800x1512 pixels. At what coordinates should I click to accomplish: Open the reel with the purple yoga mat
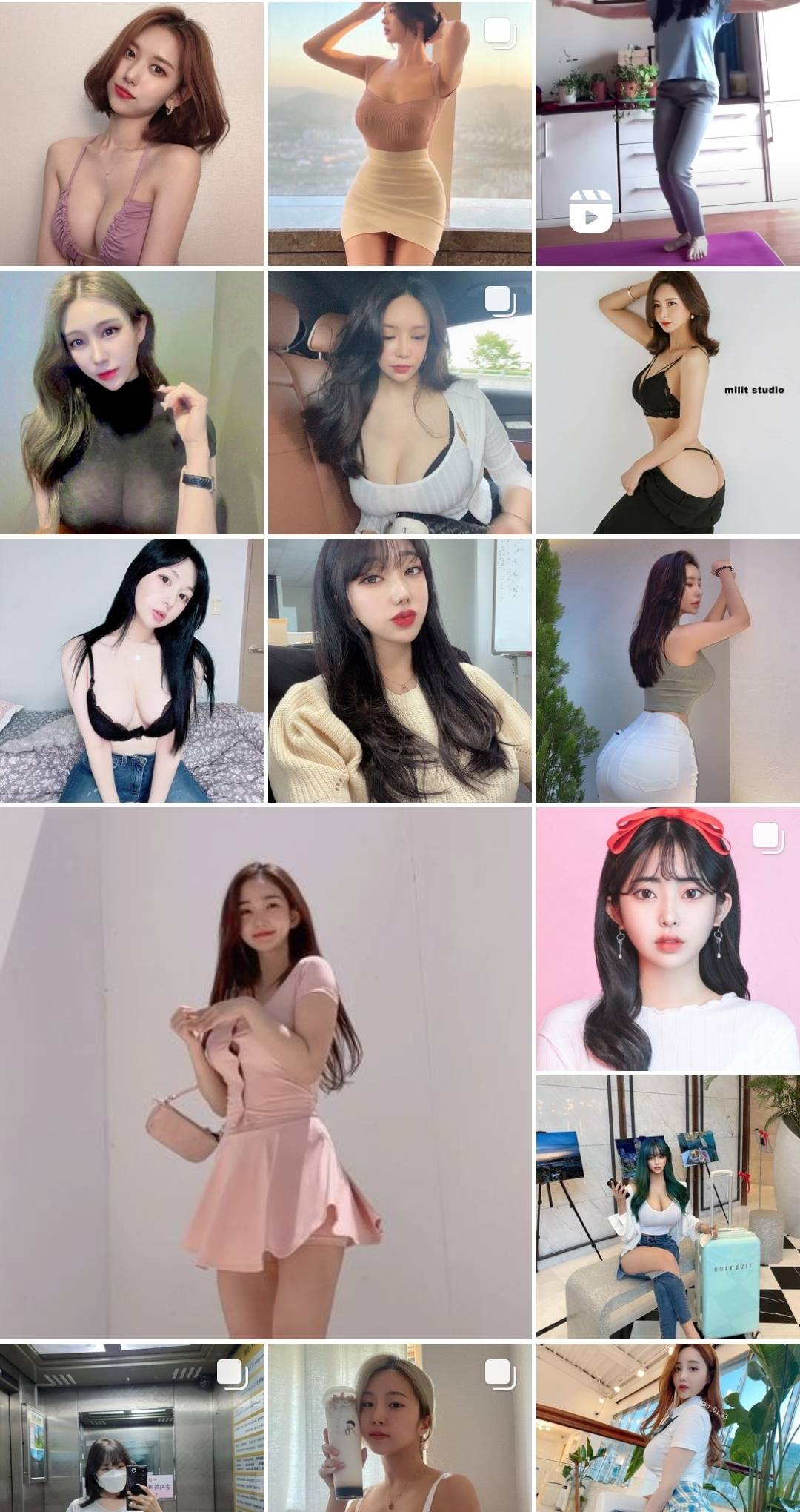(667, 133)
